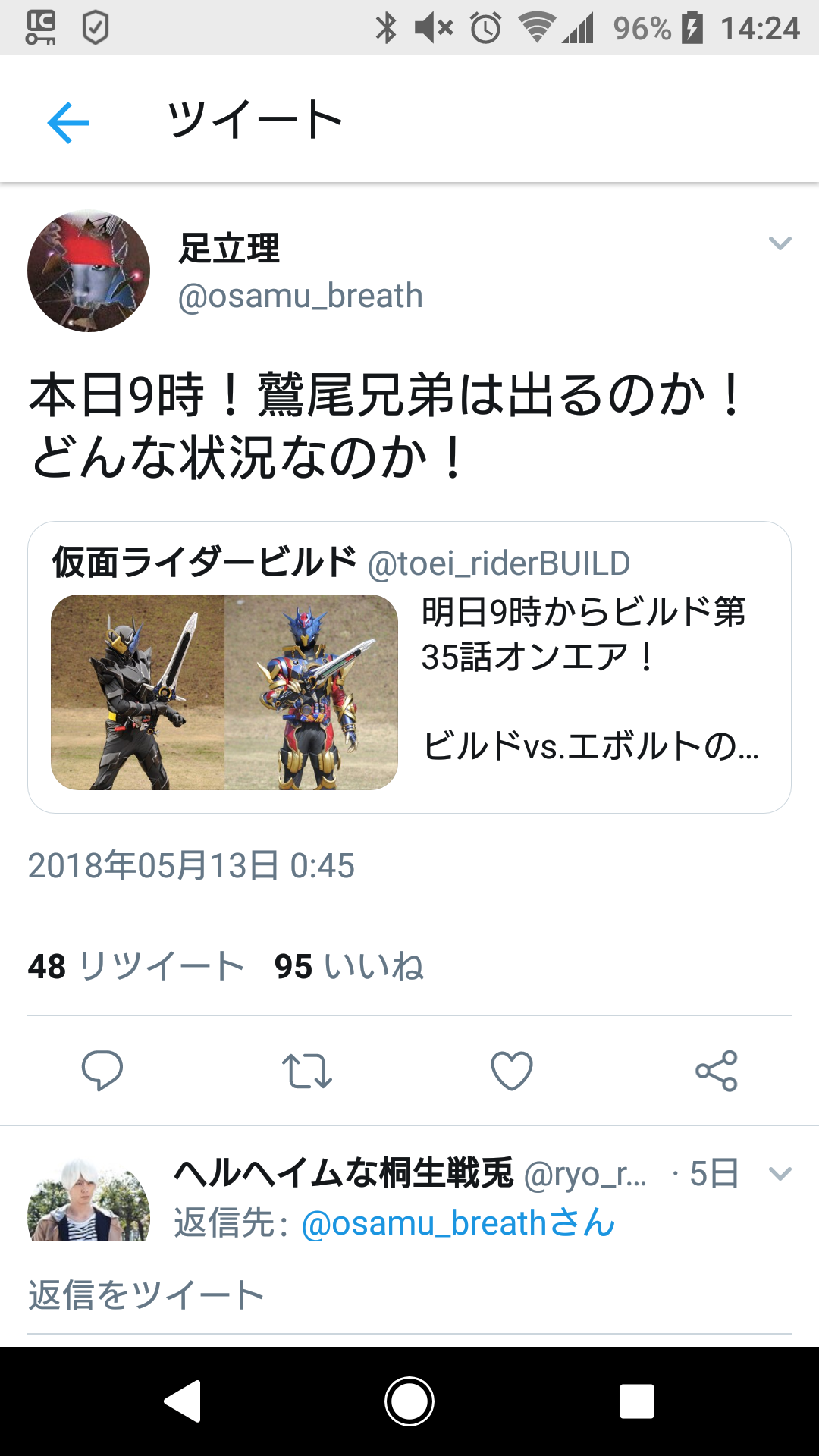
Task: View the 95 likes list
Action: point(349,966)
